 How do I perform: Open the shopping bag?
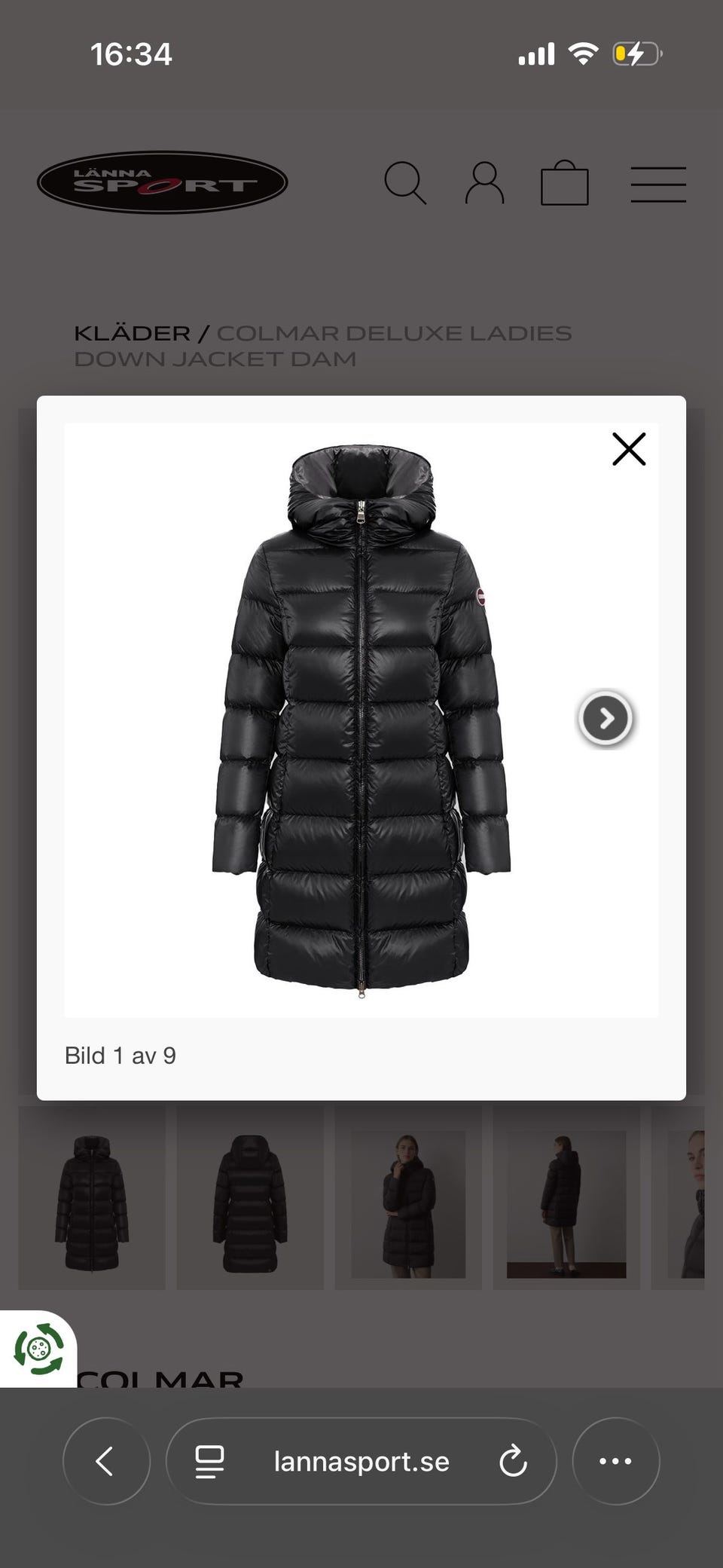click(564, 183)
